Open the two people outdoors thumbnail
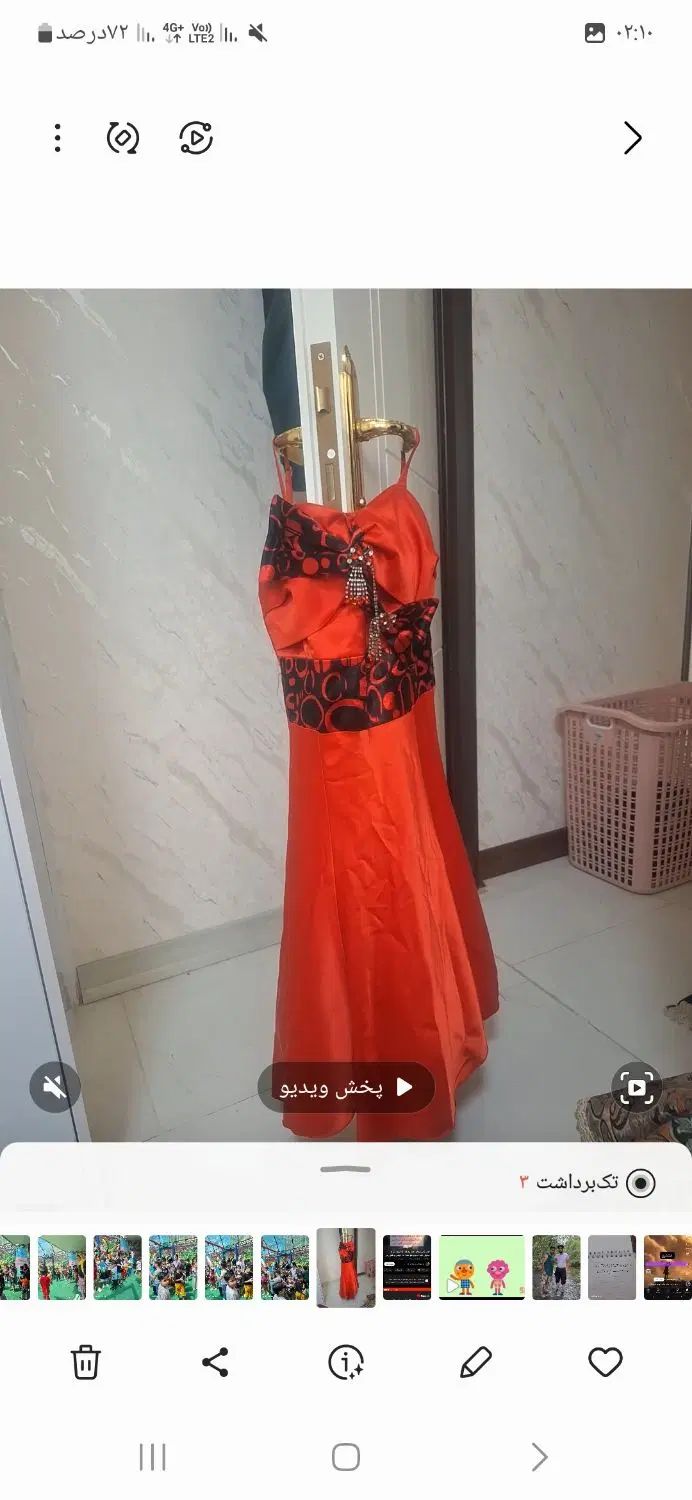The image size is (692, 1500). (x=556, y=1267)
